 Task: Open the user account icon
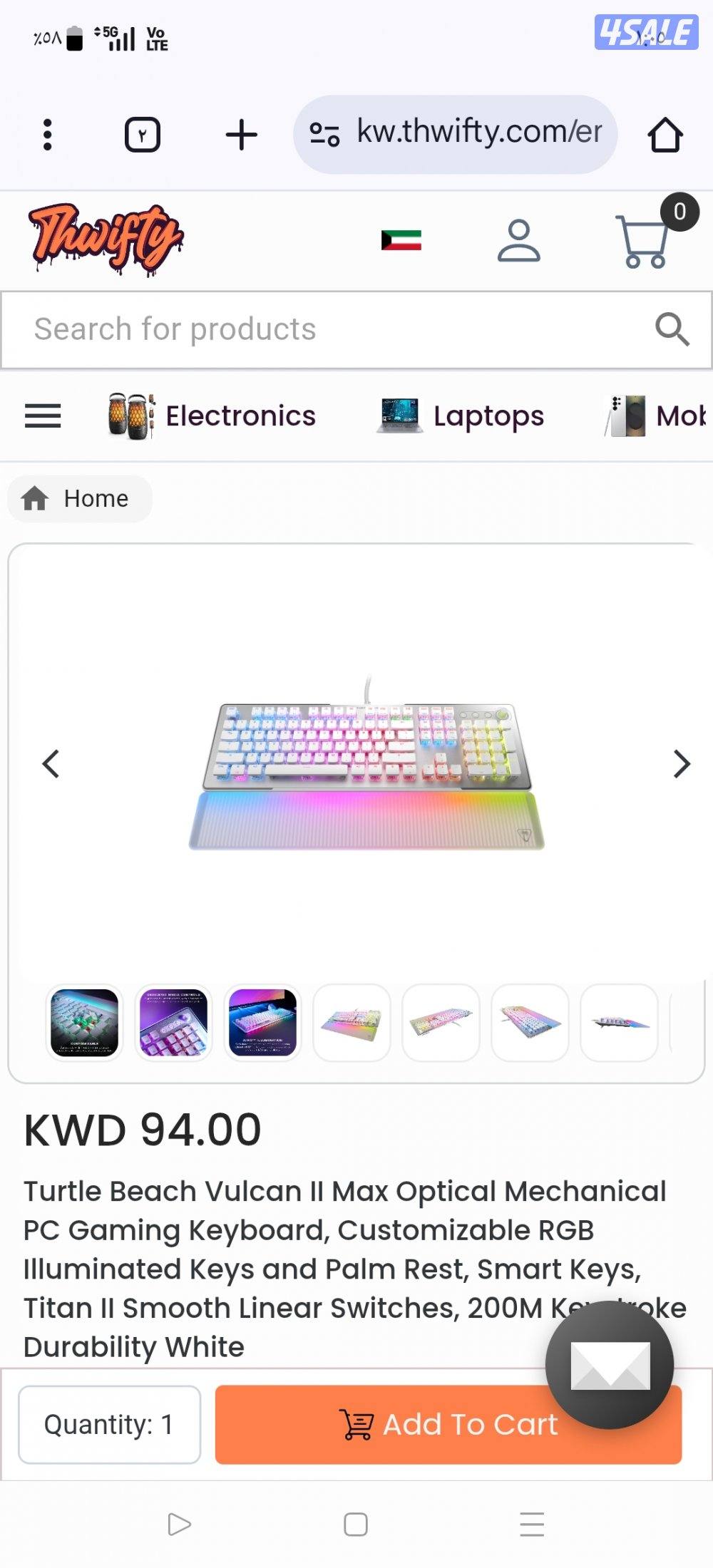(520, 239)
